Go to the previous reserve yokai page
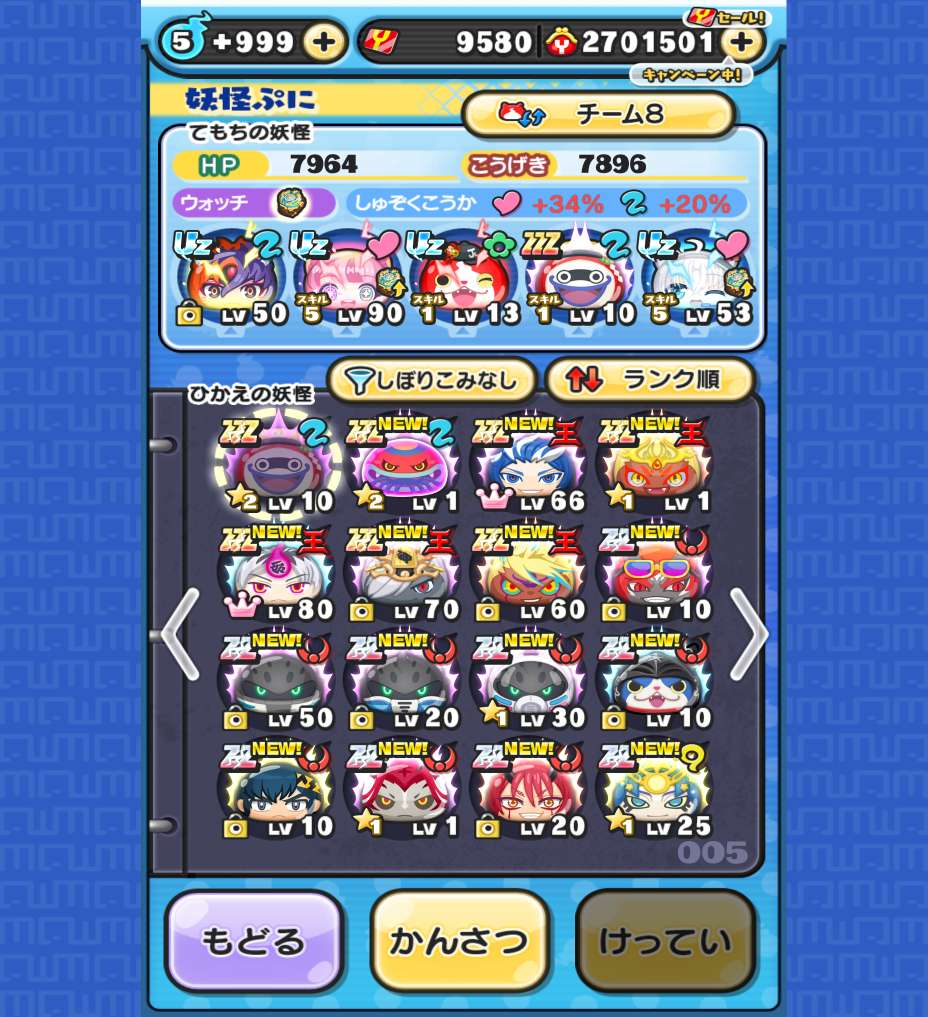The width and height of the screenshot is (928, 1017). (181, 634)
